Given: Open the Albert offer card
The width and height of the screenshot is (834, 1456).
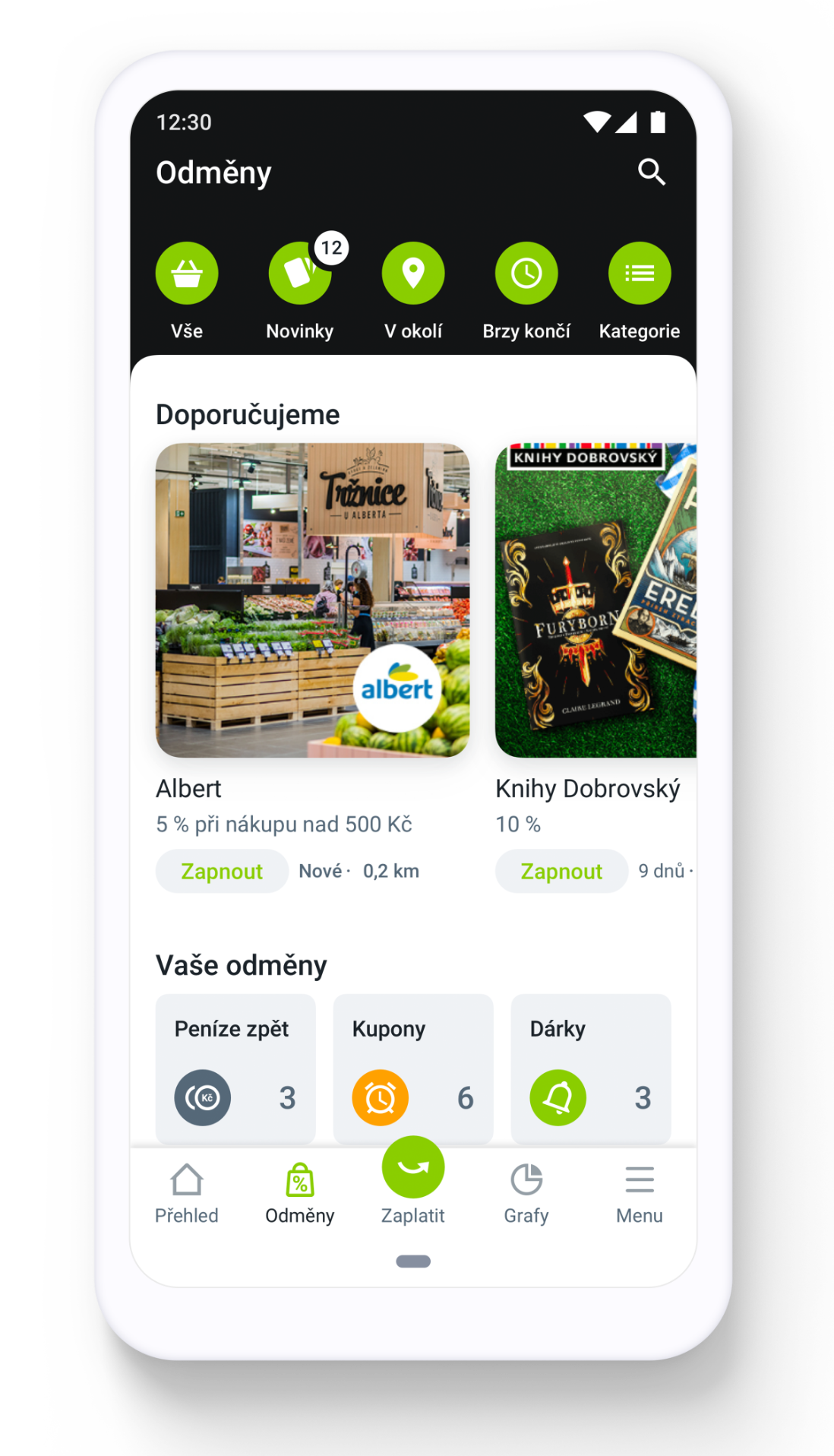Looking at the screenshot, I should (312, 600).
